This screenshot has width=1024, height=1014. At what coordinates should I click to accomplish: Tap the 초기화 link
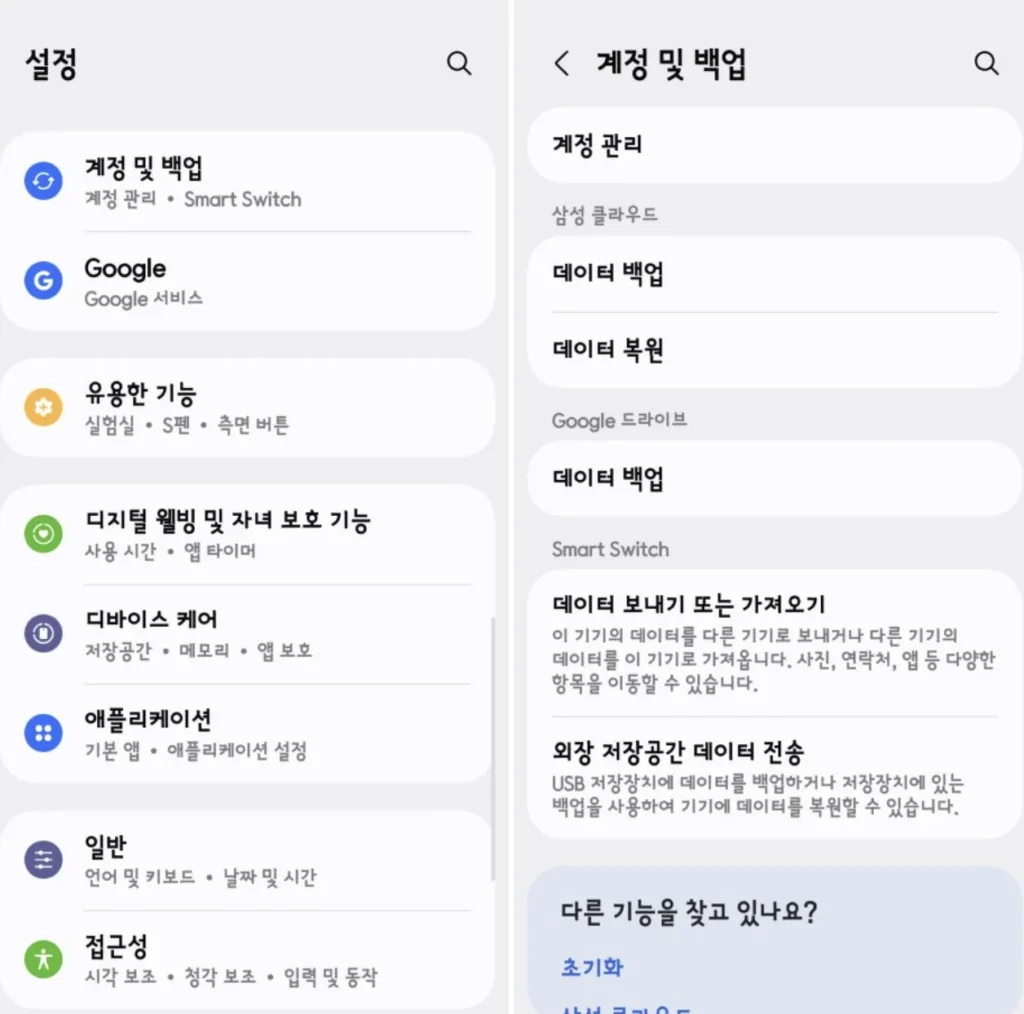(x=592, y=967)
